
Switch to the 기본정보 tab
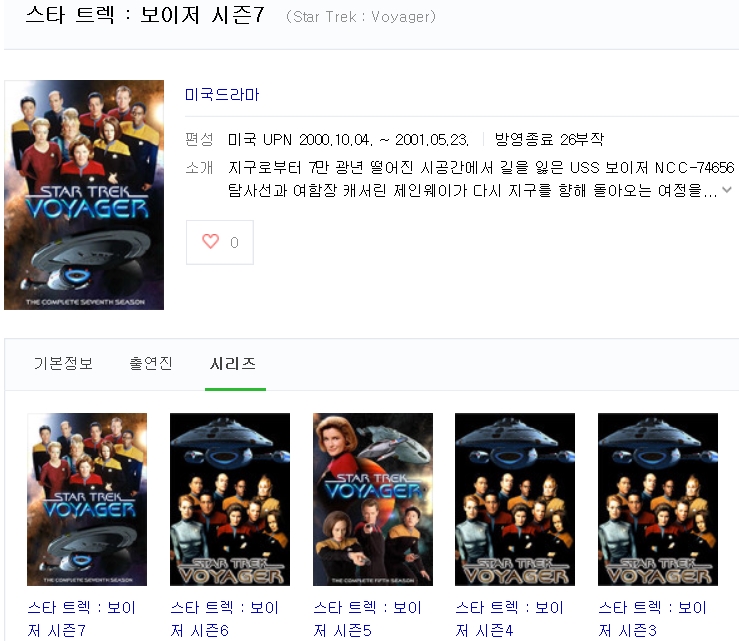pyautogui.click(x=63, y=364)
